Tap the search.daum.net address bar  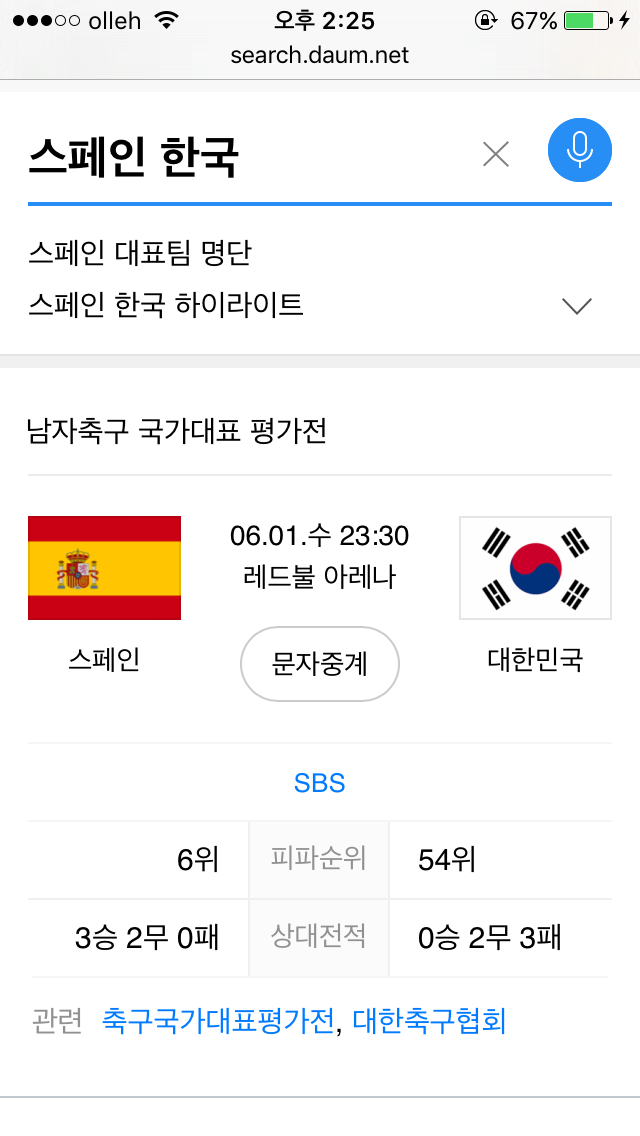pyautogui.click(x=320, y=55)
